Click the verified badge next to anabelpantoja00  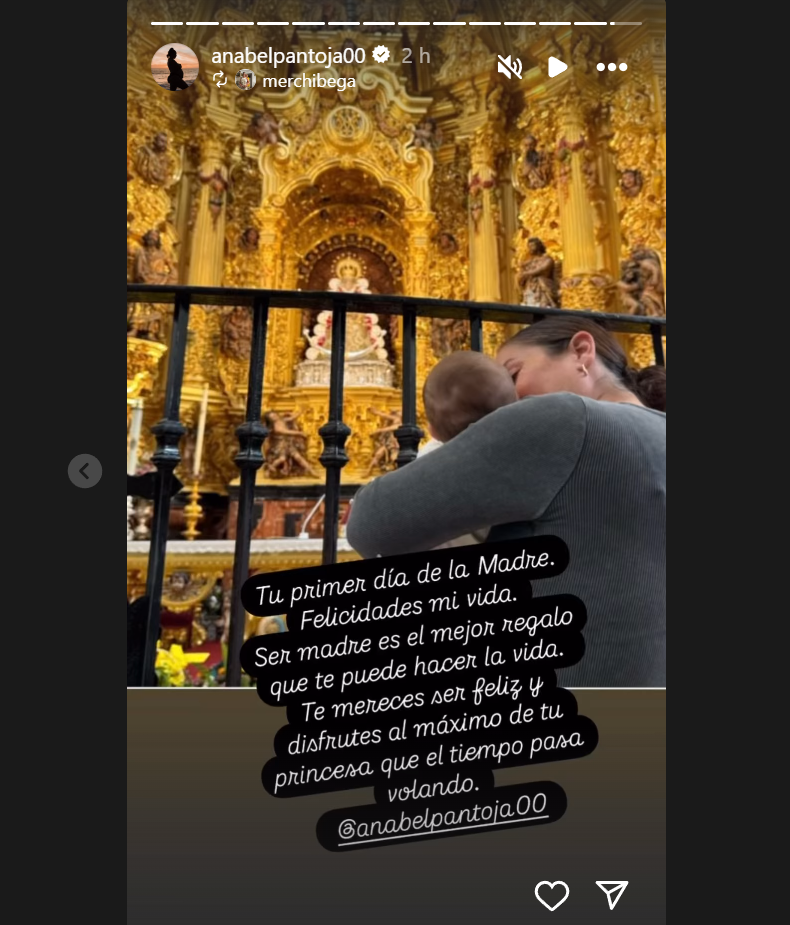click(380, 56)
